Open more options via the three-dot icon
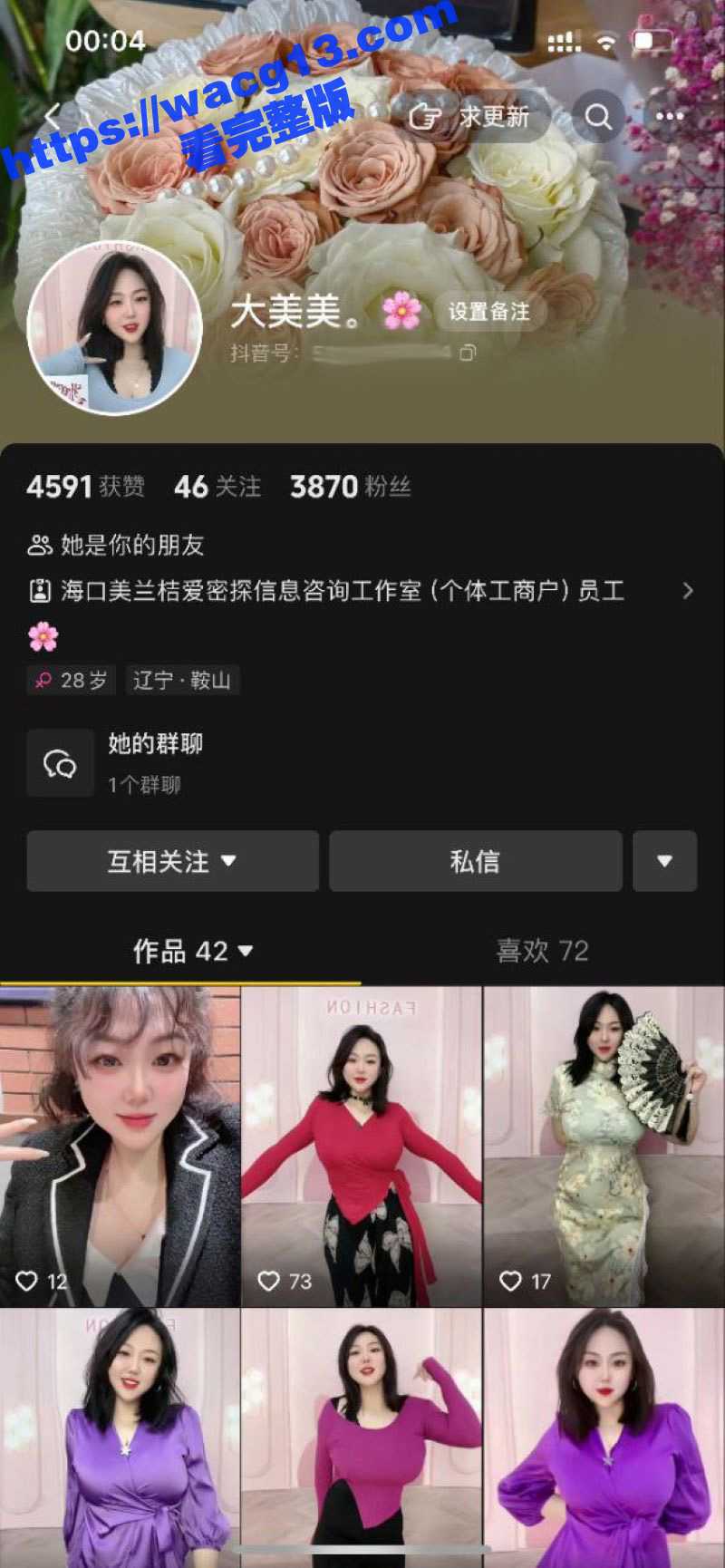Screen dimensions: 725x1568 pos(669,115)
